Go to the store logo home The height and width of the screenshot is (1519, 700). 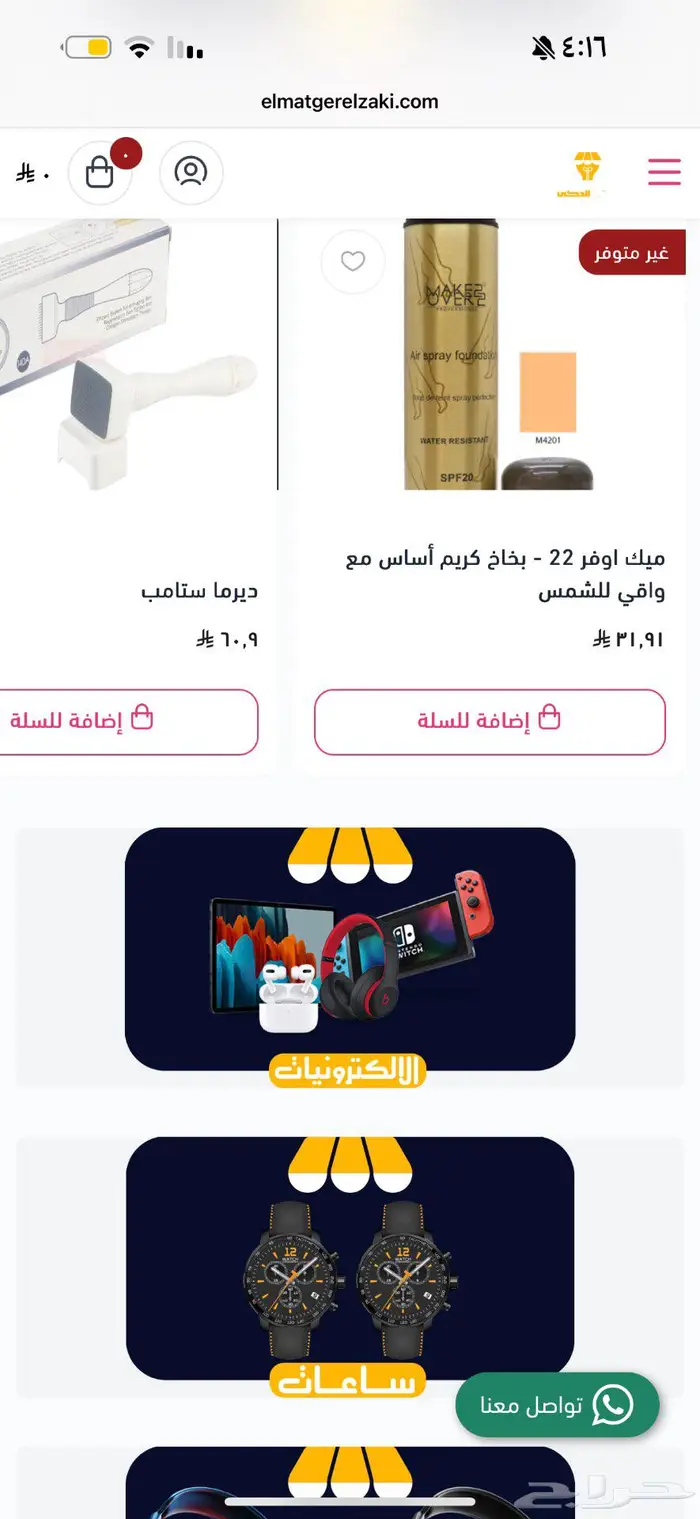tap(586, 173)
